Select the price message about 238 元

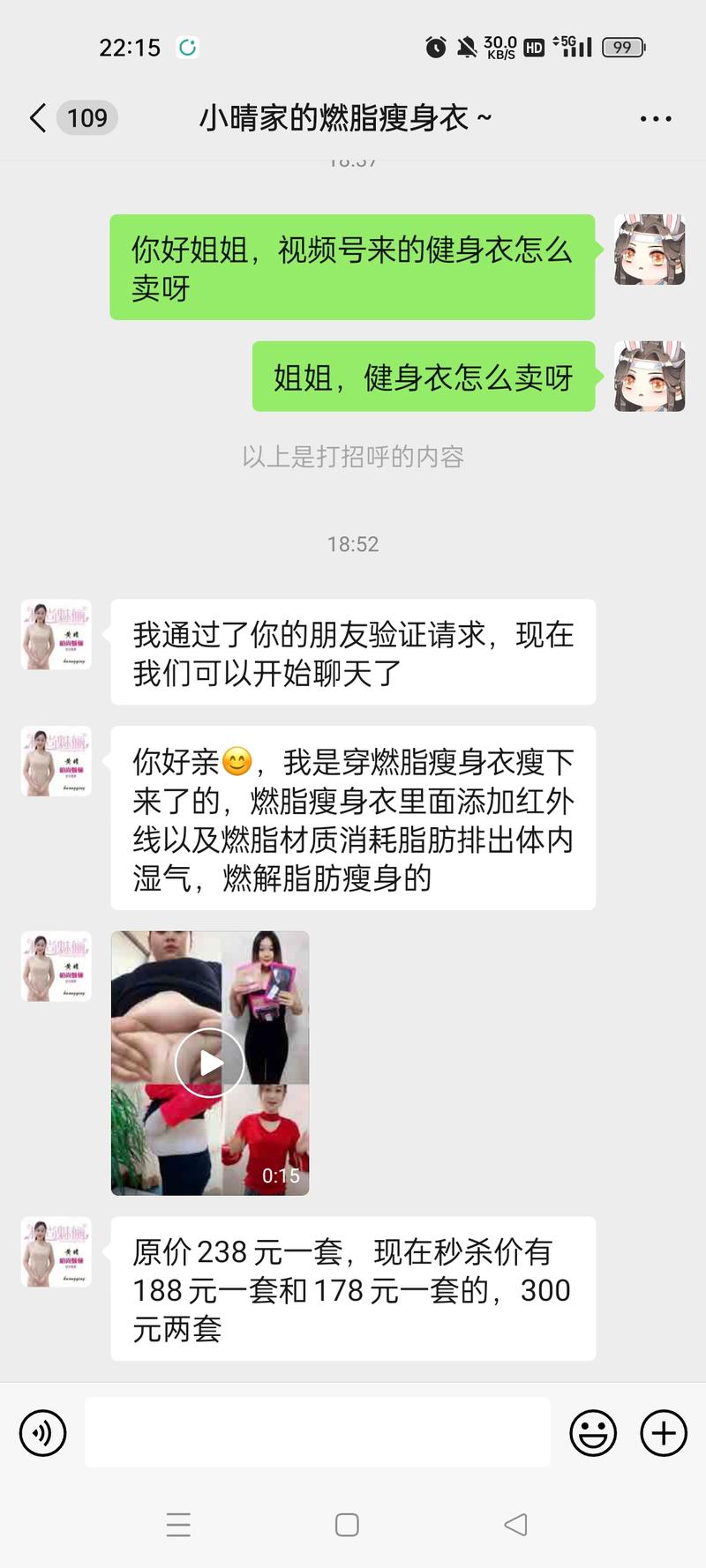[x=351, y=1289]
